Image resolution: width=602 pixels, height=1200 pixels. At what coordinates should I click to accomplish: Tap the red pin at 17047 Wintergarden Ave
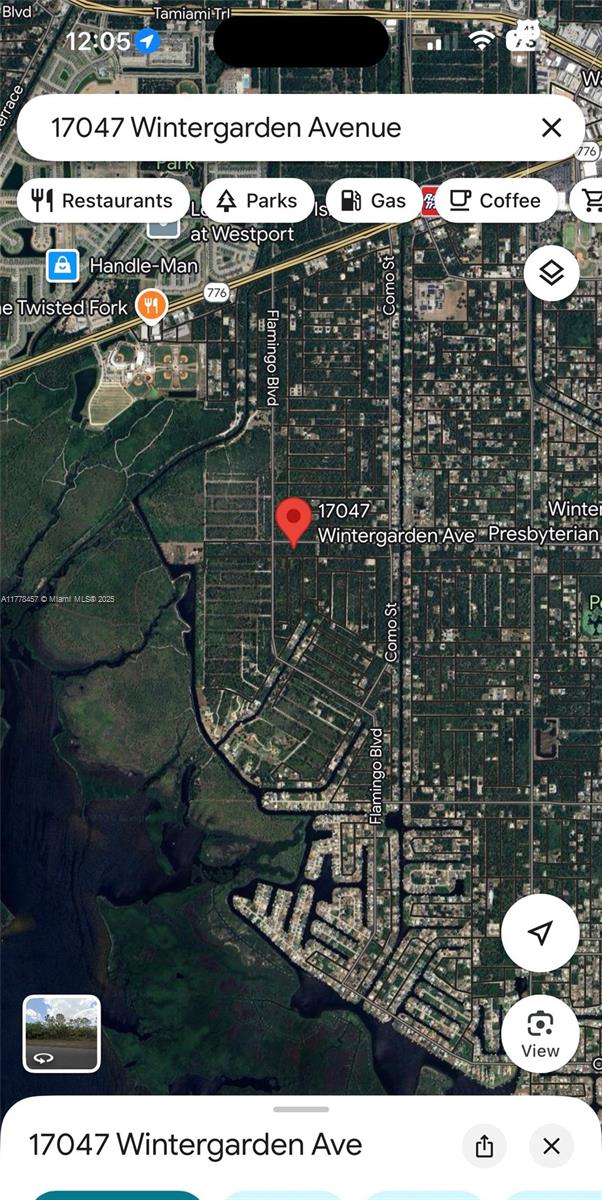click(x=293, y=521)
